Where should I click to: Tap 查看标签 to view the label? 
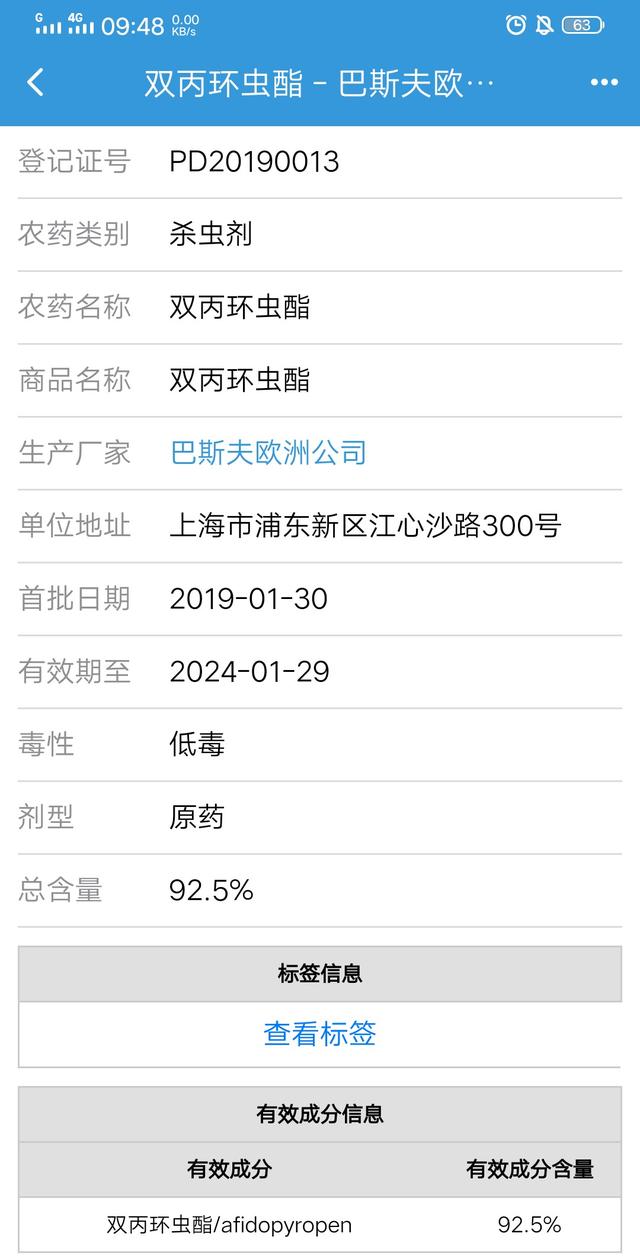(320, 1033)
